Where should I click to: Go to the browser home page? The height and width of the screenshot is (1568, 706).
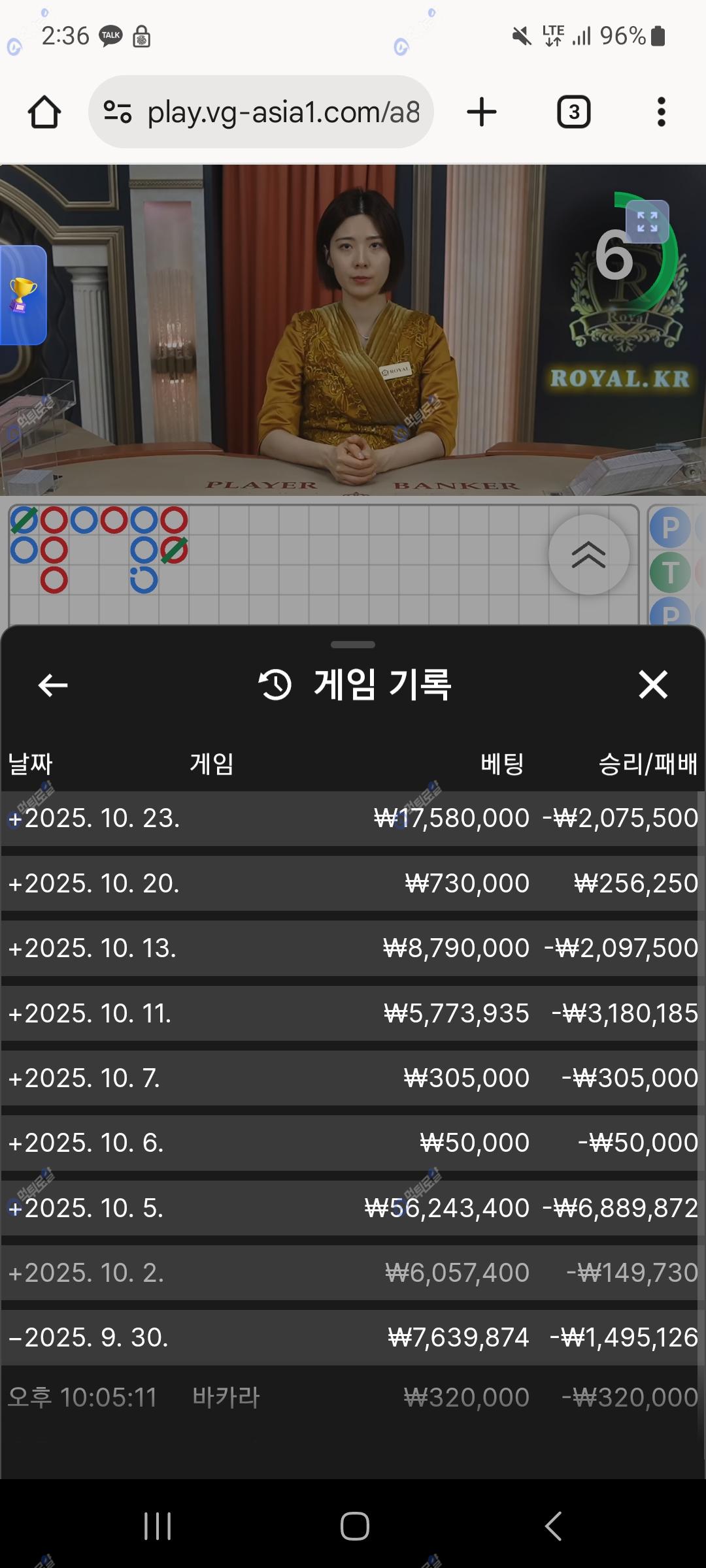[x=44, y=112]
